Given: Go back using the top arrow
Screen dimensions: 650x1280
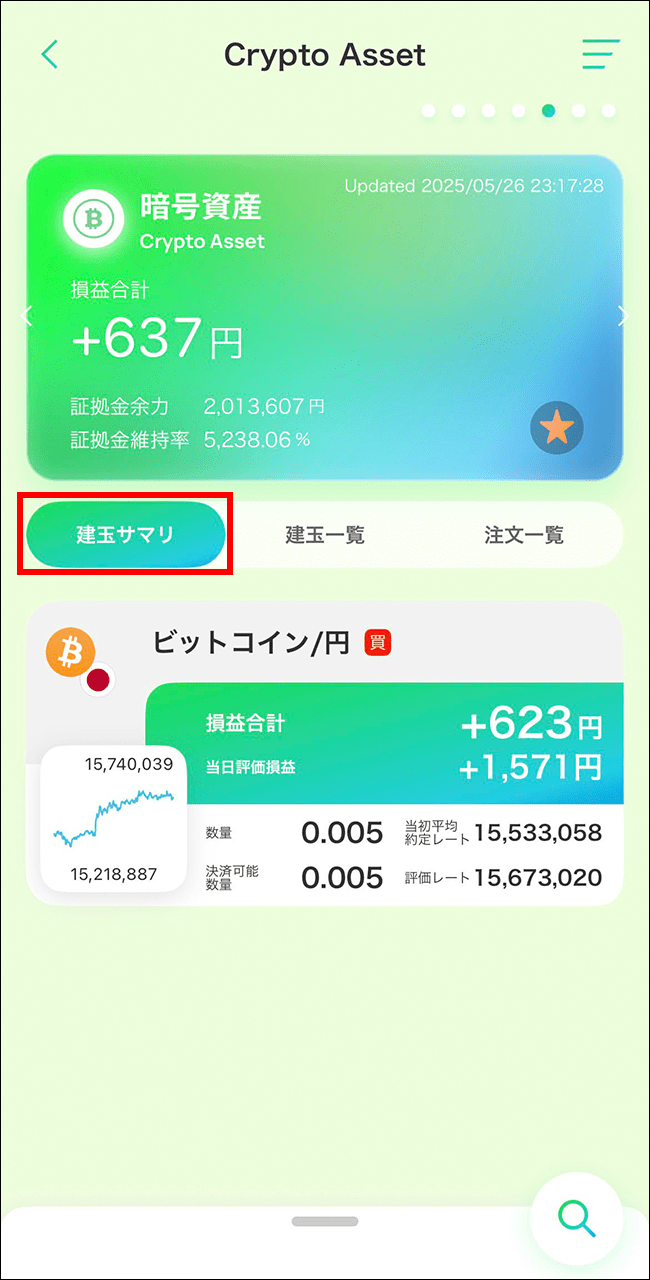Looking at the screenshot, I should point(50,54).
